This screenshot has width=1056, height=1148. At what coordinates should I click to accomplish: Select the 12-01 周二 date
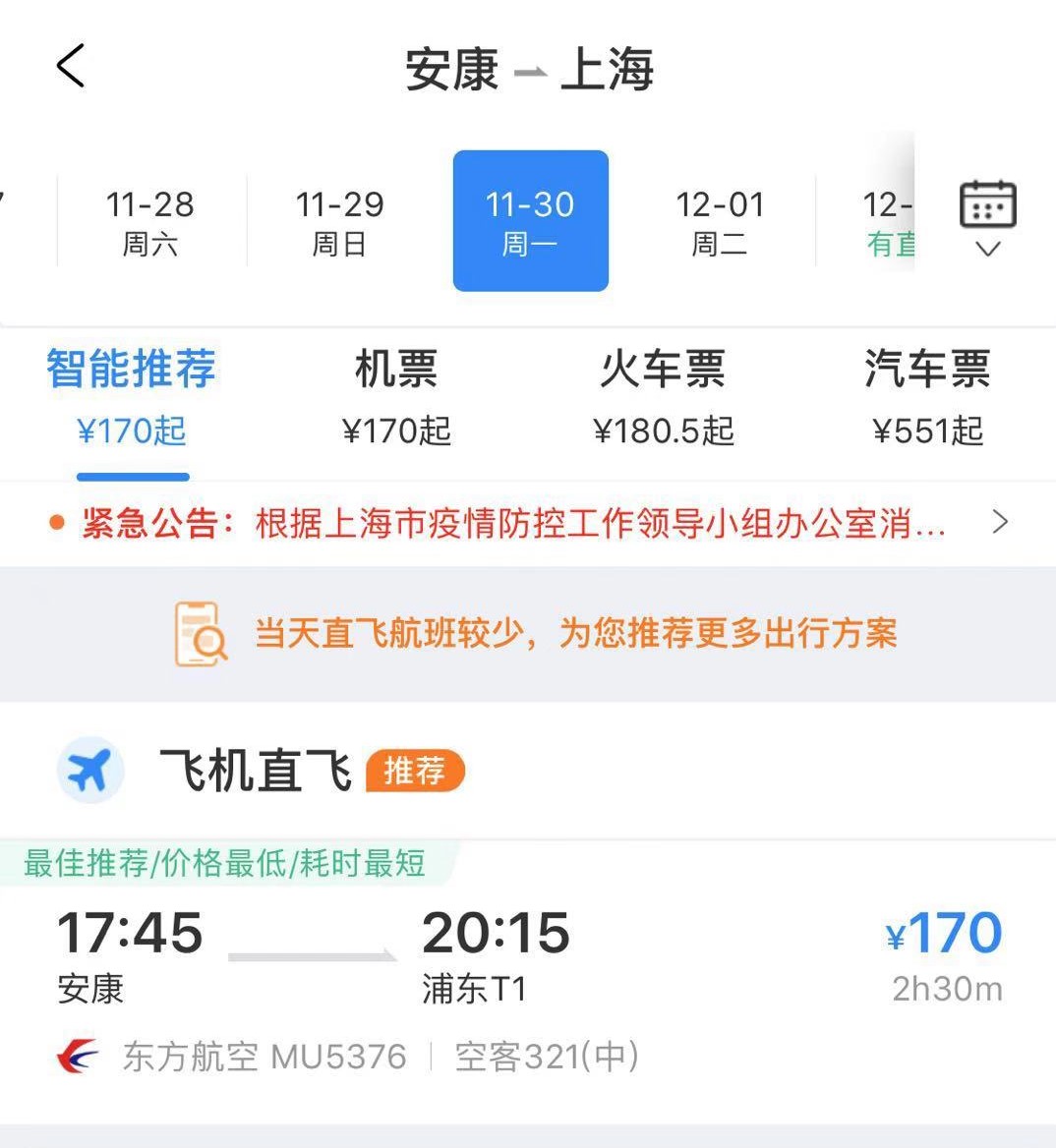[x=720, y=222]
